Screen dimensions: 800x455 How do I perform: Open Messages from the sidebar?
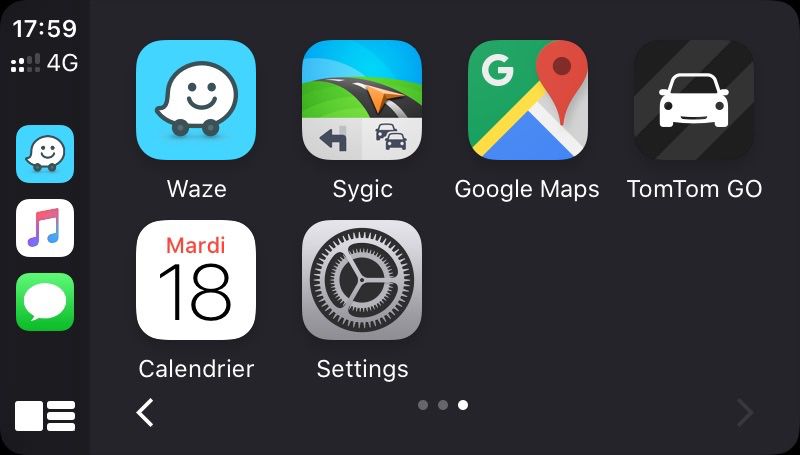pos(45,302)
